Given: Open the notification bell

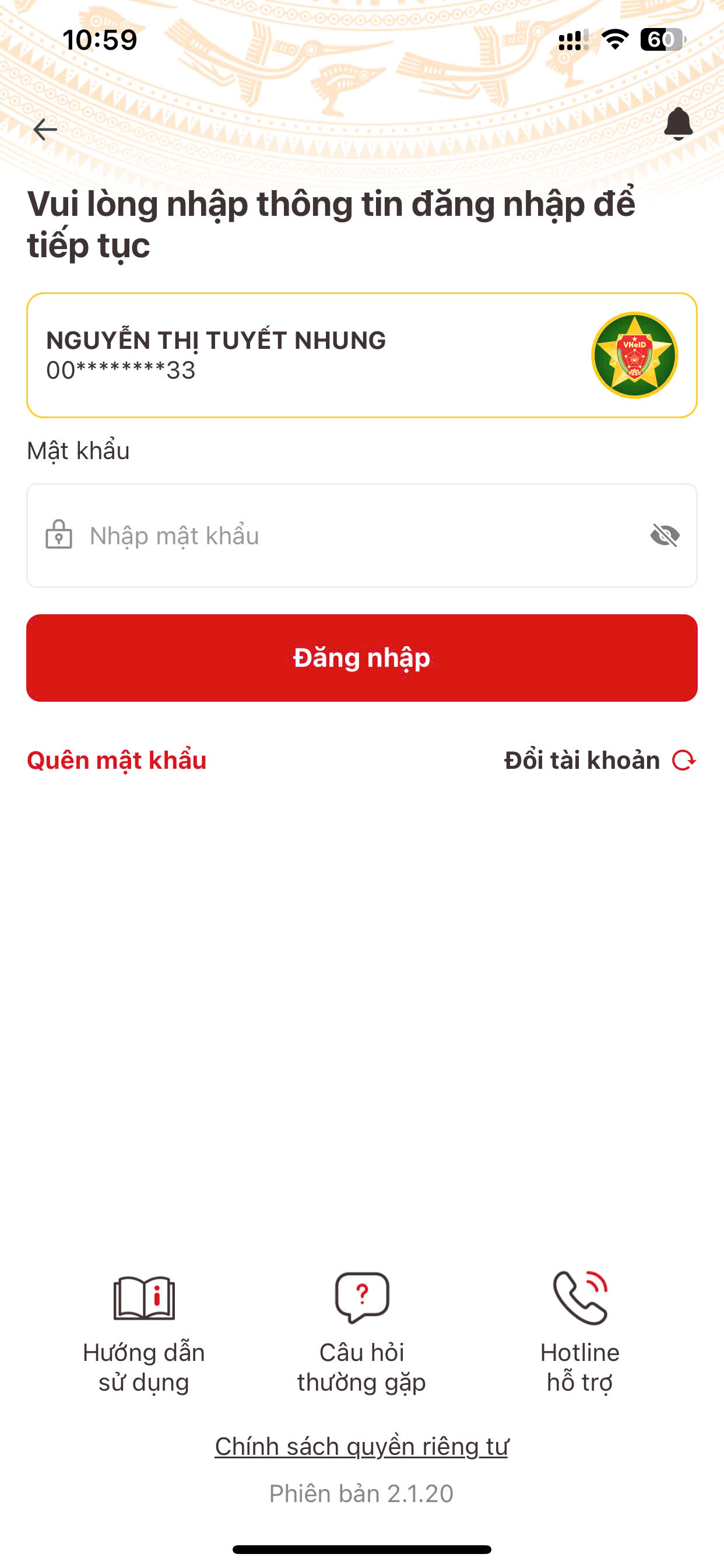Looking at the screenshot, I should pos(679,126).
